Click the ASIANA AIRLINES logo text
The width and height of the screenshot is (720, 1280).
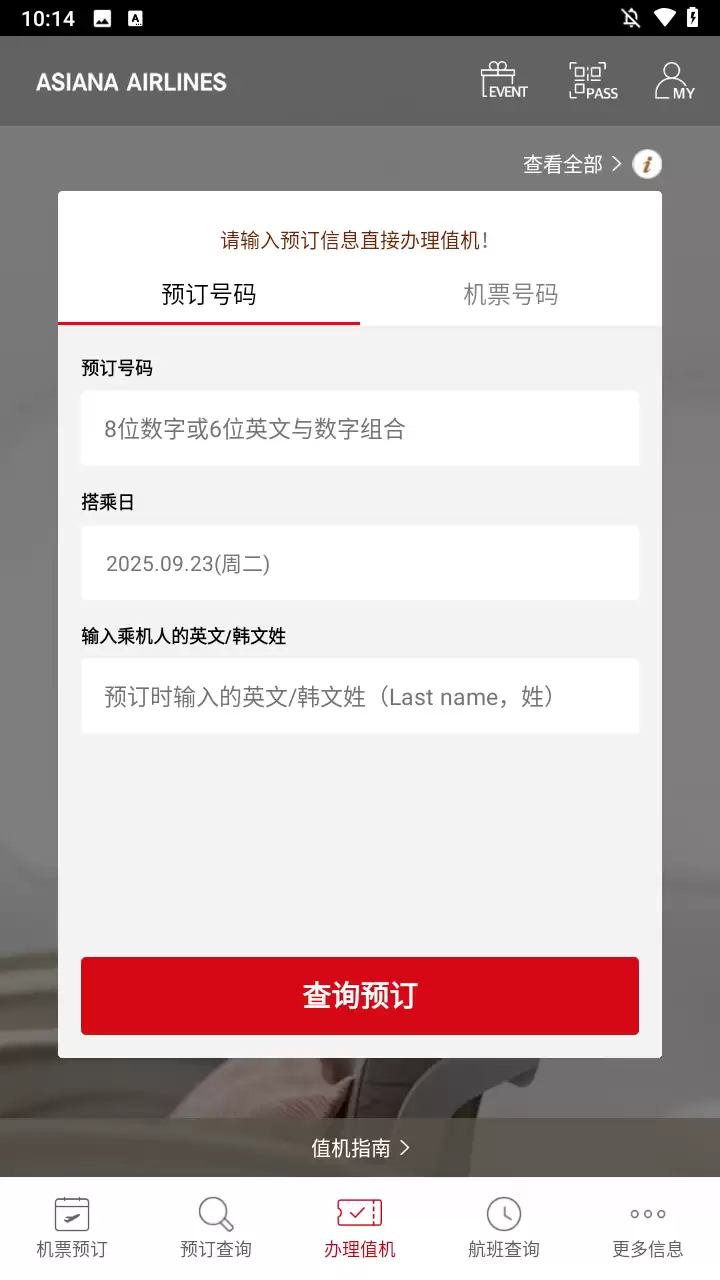tap(130, 81)
